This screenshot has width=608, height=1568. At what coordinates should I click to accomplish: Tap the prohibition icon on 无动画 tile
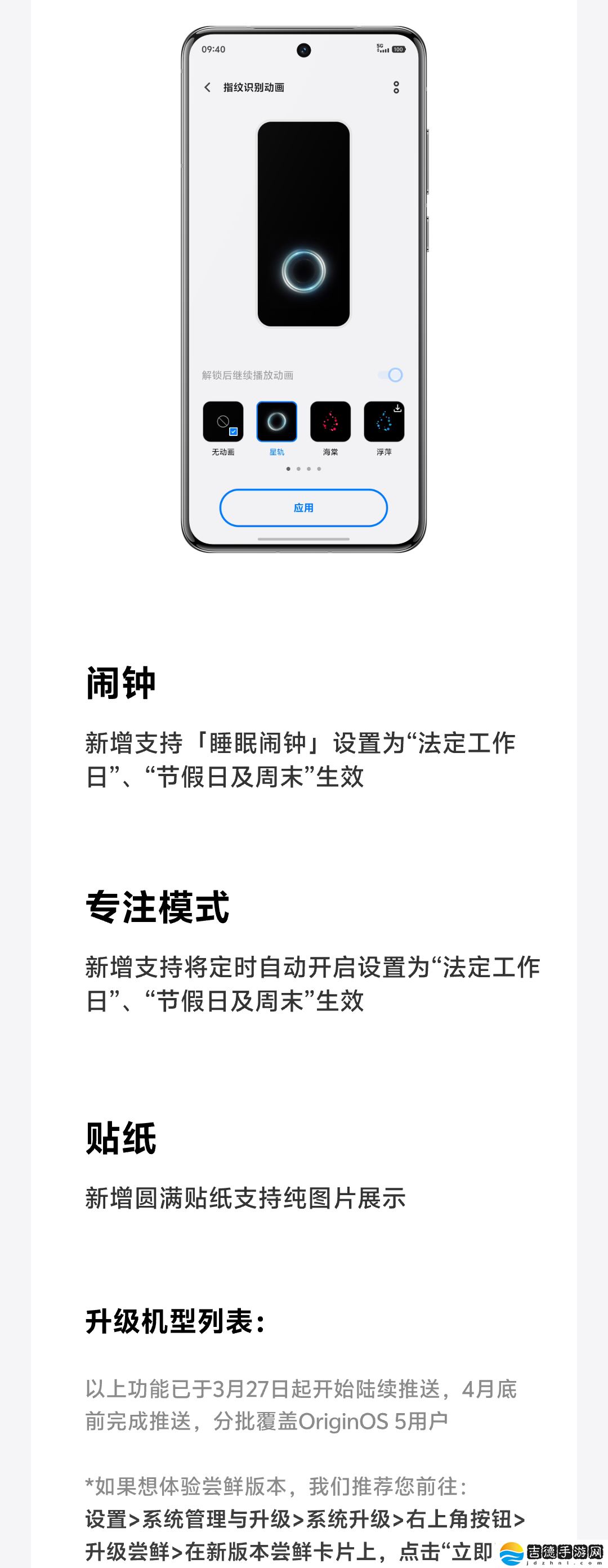222,420
